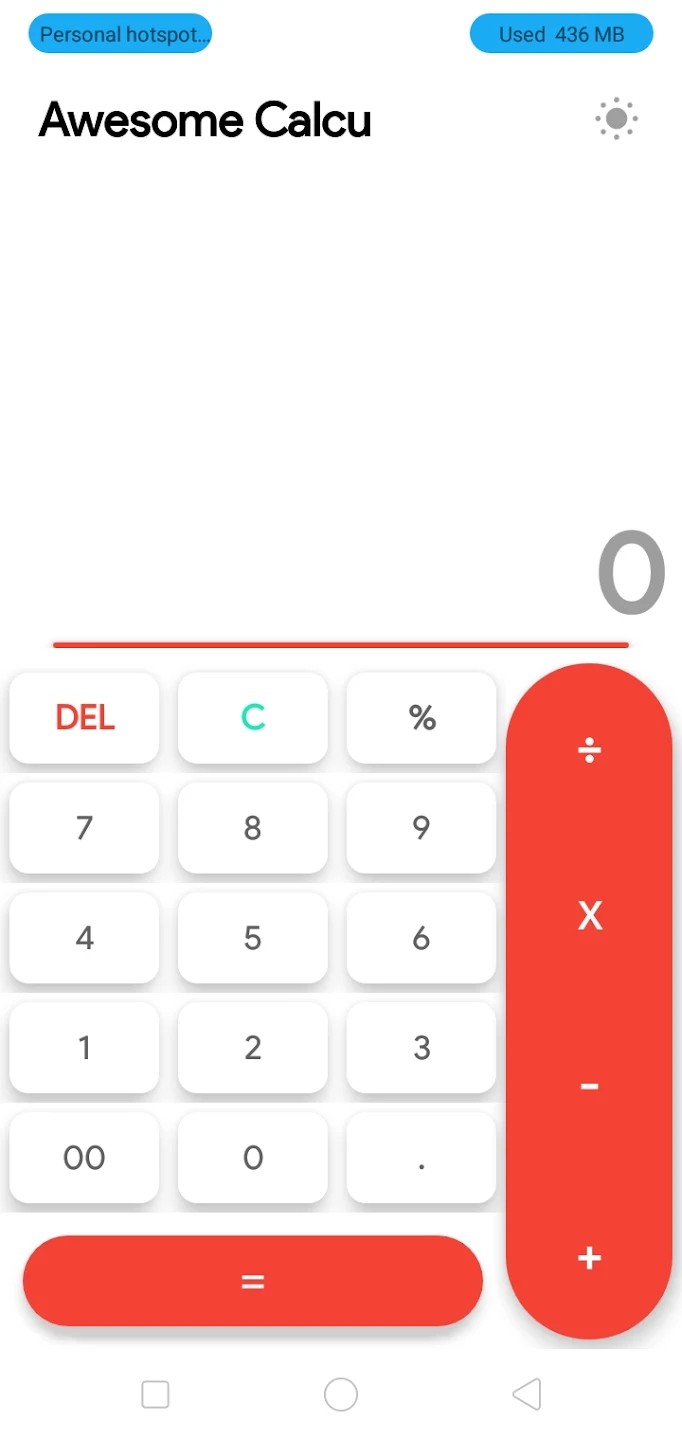
Task: Open recent apps from the navigation bar
Action: point(155,1394)
